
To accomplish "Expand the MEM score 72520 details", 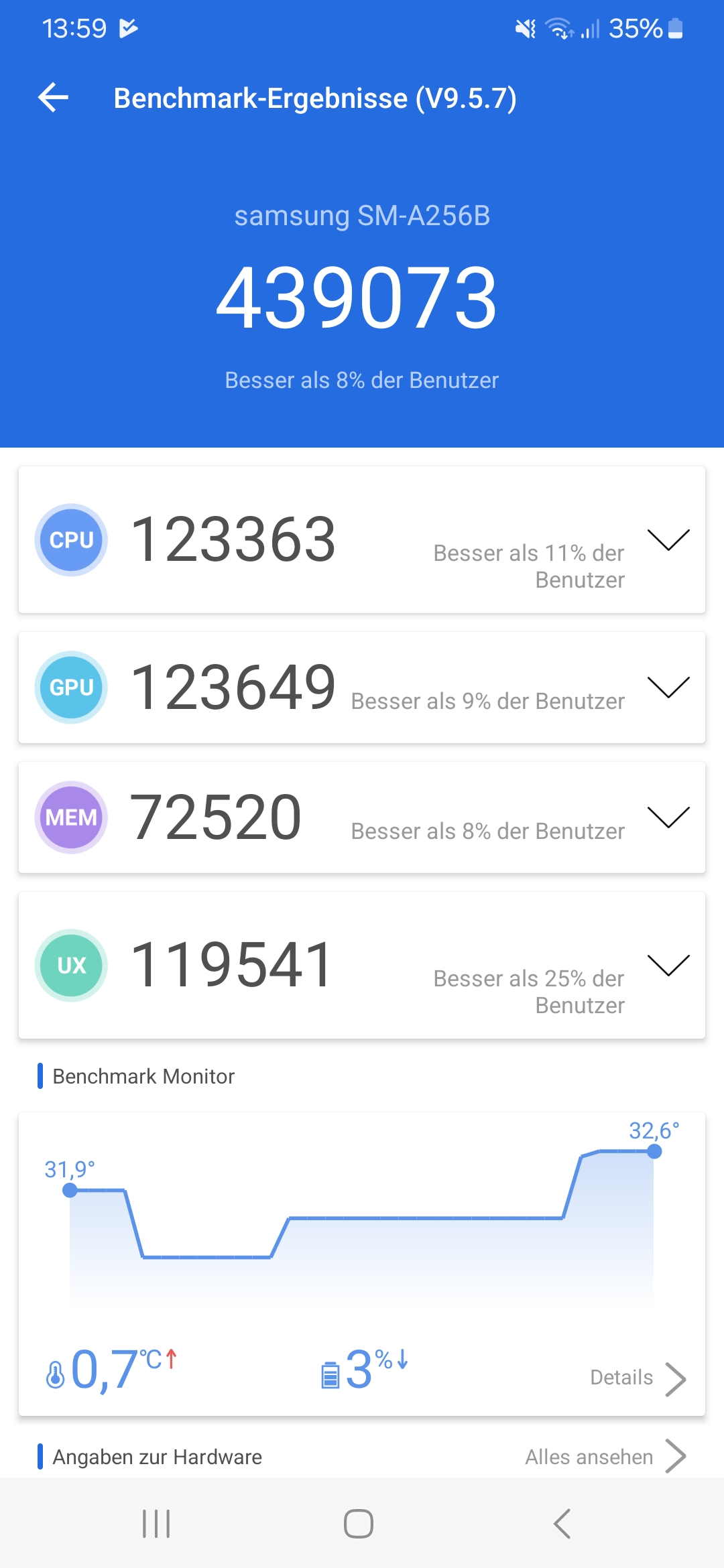I will (x=668, y=817).
